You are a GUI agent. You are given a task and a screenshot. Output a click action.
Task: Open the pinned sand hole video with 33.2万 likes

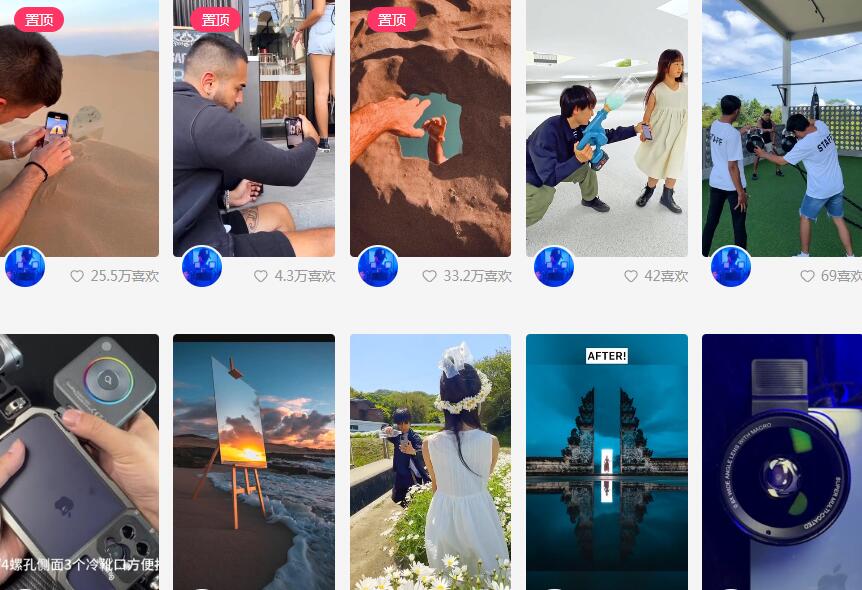pyautogui.click(x=430, y=130)
